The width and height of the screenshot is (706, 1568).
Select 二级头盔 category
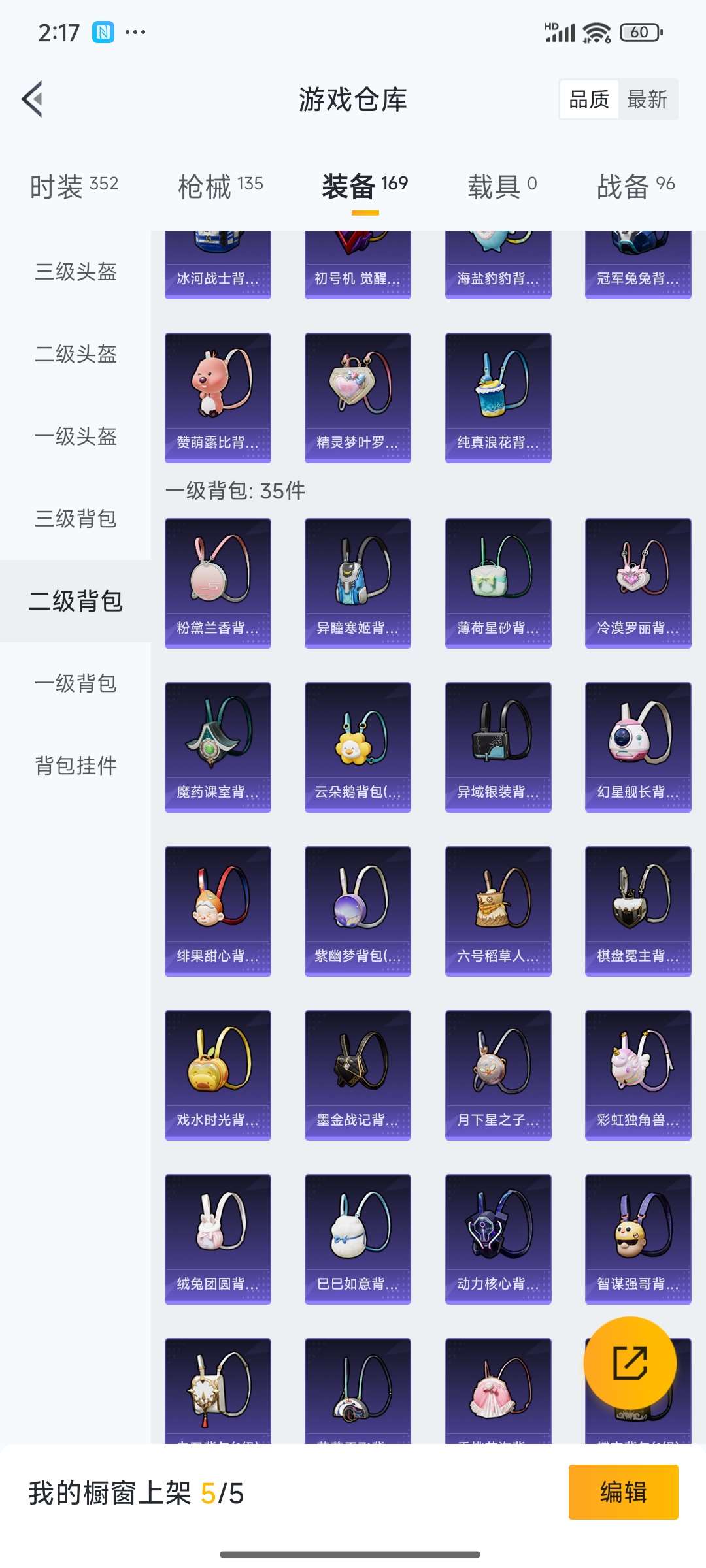tap(76, 354)
